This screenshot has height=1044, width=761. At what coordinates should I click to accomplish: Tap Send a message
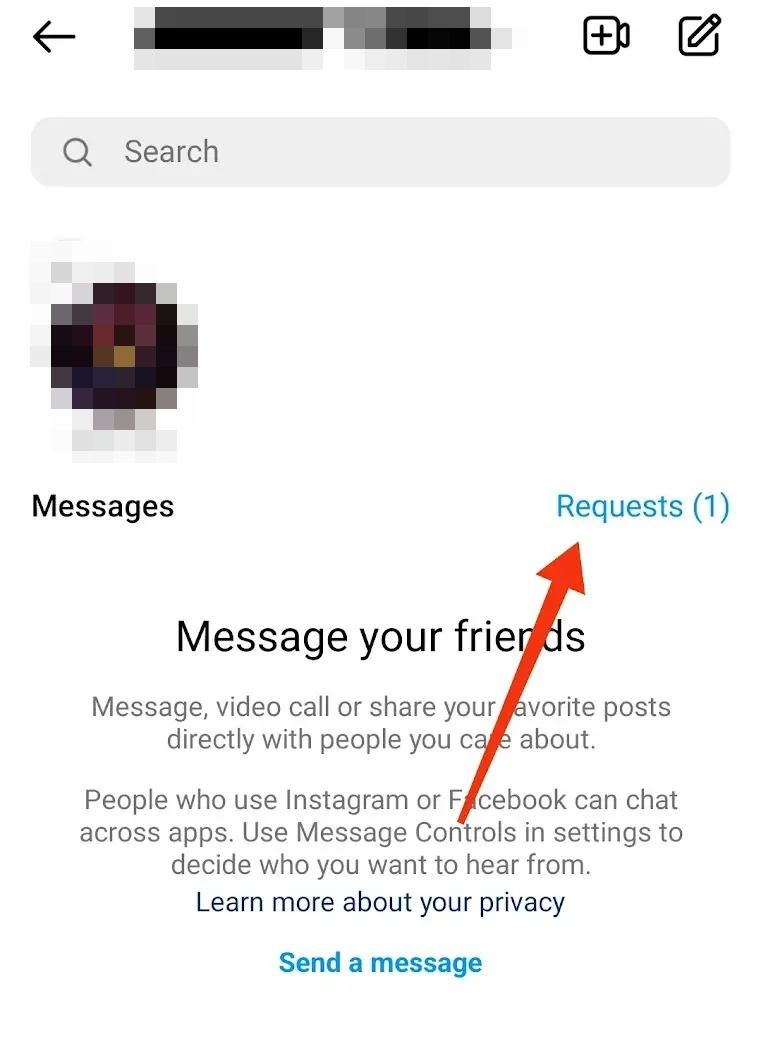tap(380, 963)
